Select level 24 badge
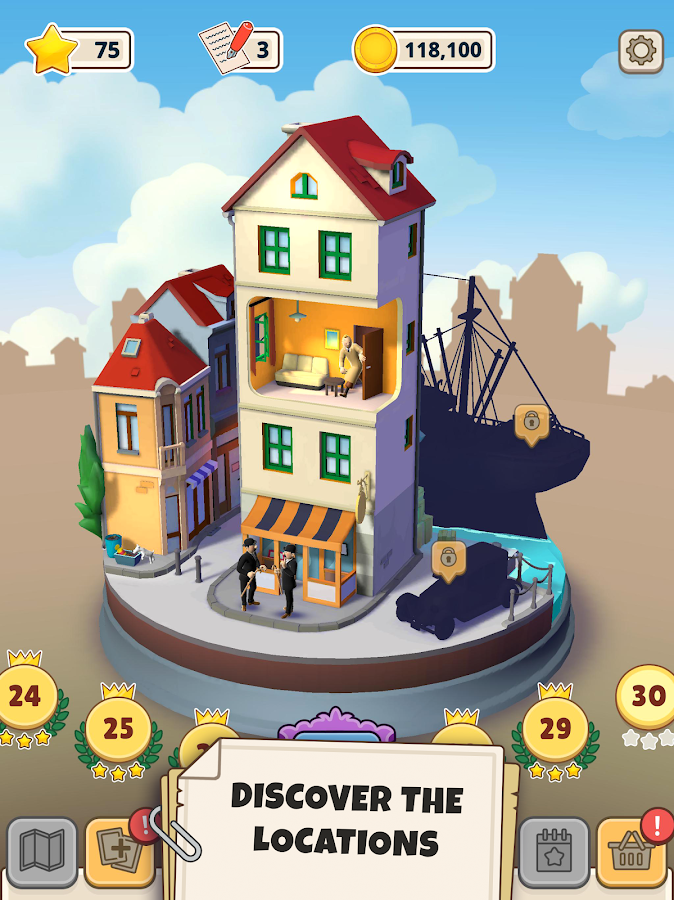Image resolution: width=674 pixels, height=900 pixels. (x=25, y=695)
